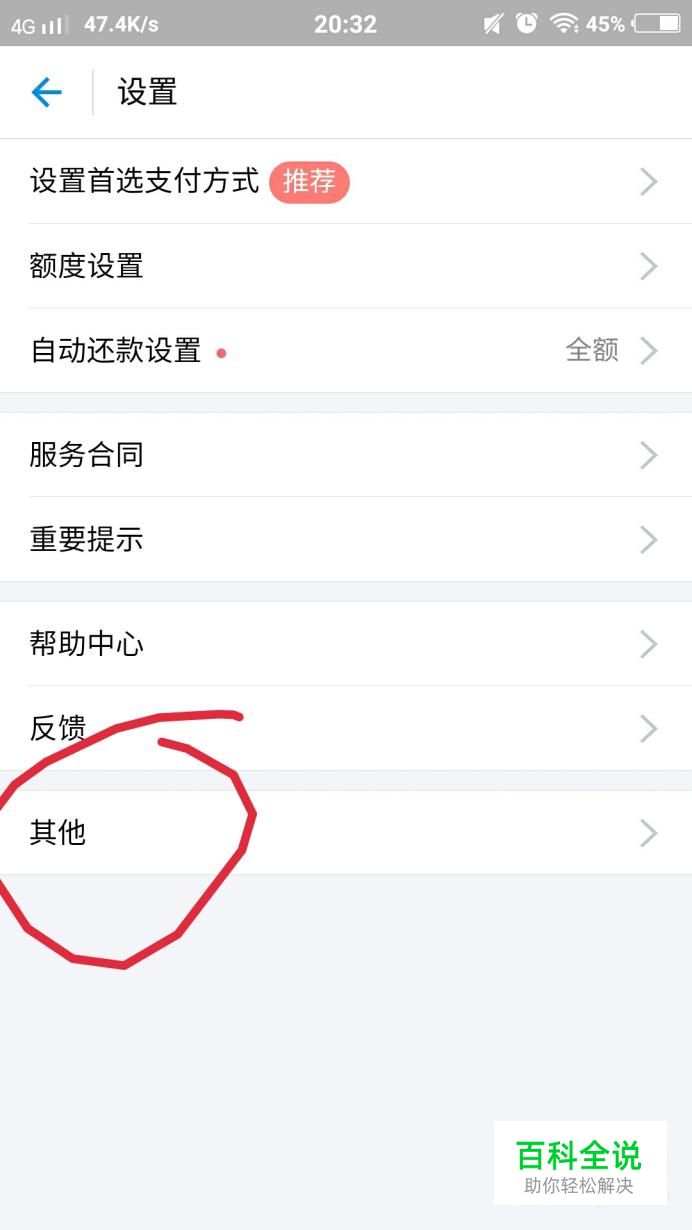Open 帮助中心 help row
692x1230 pixels.
(x=346, y=644)
